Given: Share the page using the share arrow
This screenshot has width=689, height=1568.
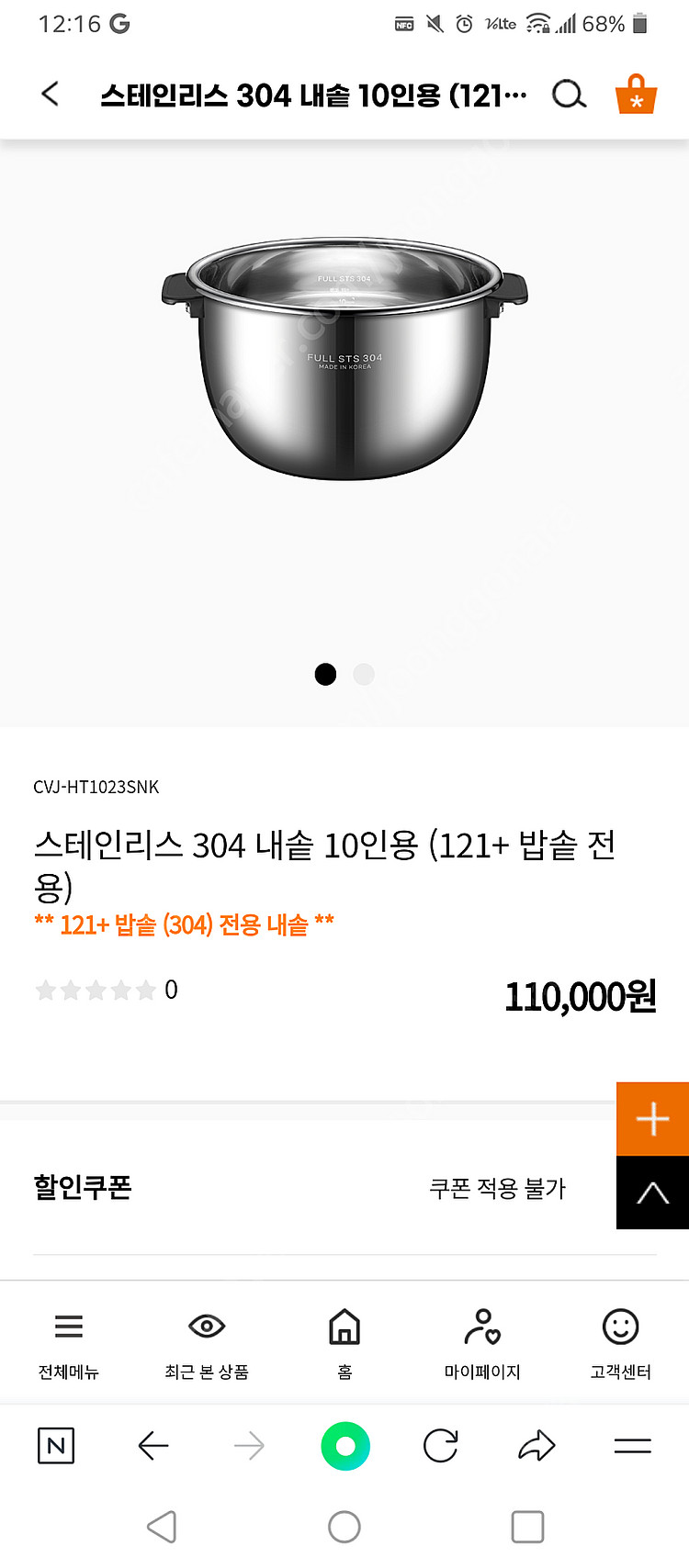Looking at the screenshot, I should click(x=537, y=1445).
